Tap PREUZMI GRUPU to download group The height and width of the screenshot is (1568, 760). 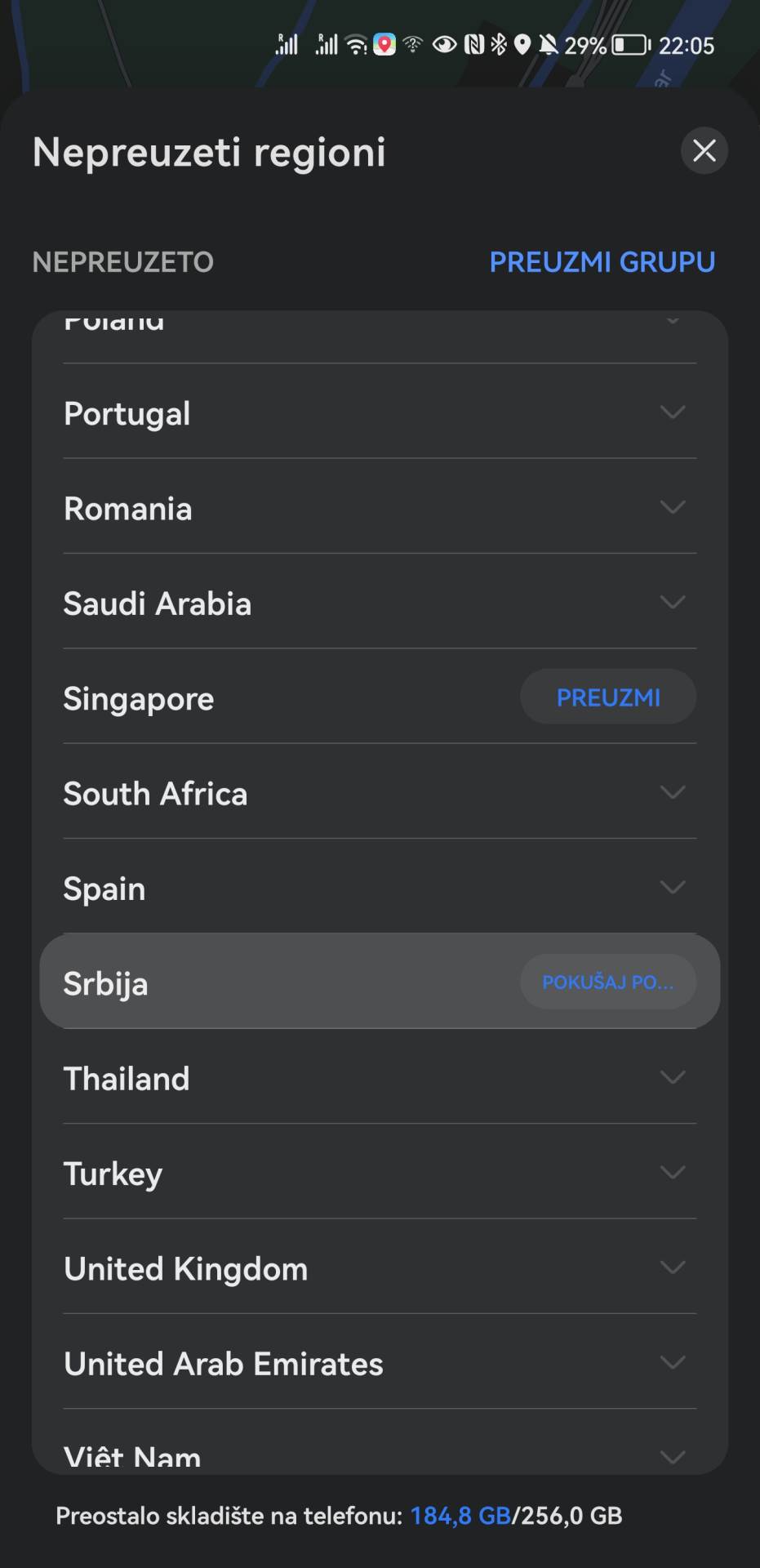point(602,262)
